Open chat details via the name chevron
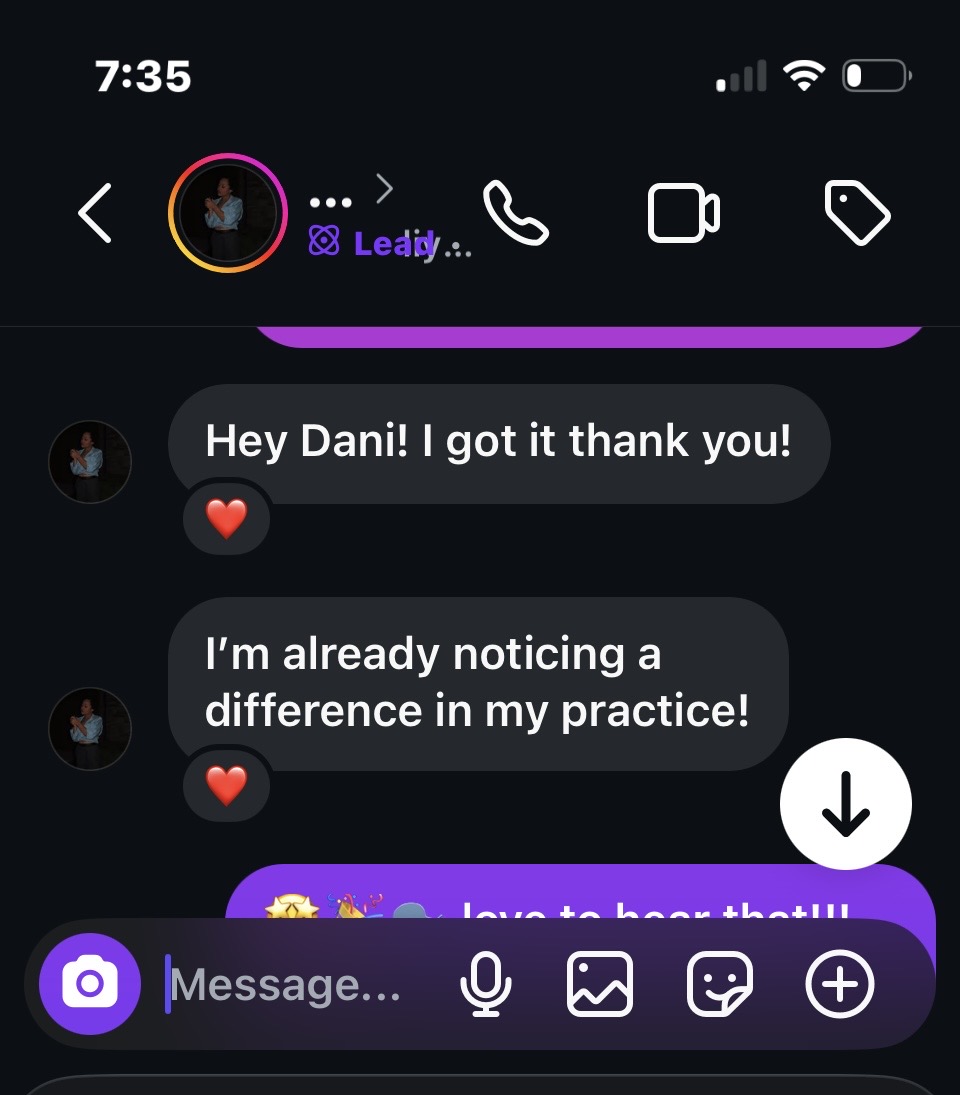The height and width of the screenshot is (1095, 960). [384, 188]
